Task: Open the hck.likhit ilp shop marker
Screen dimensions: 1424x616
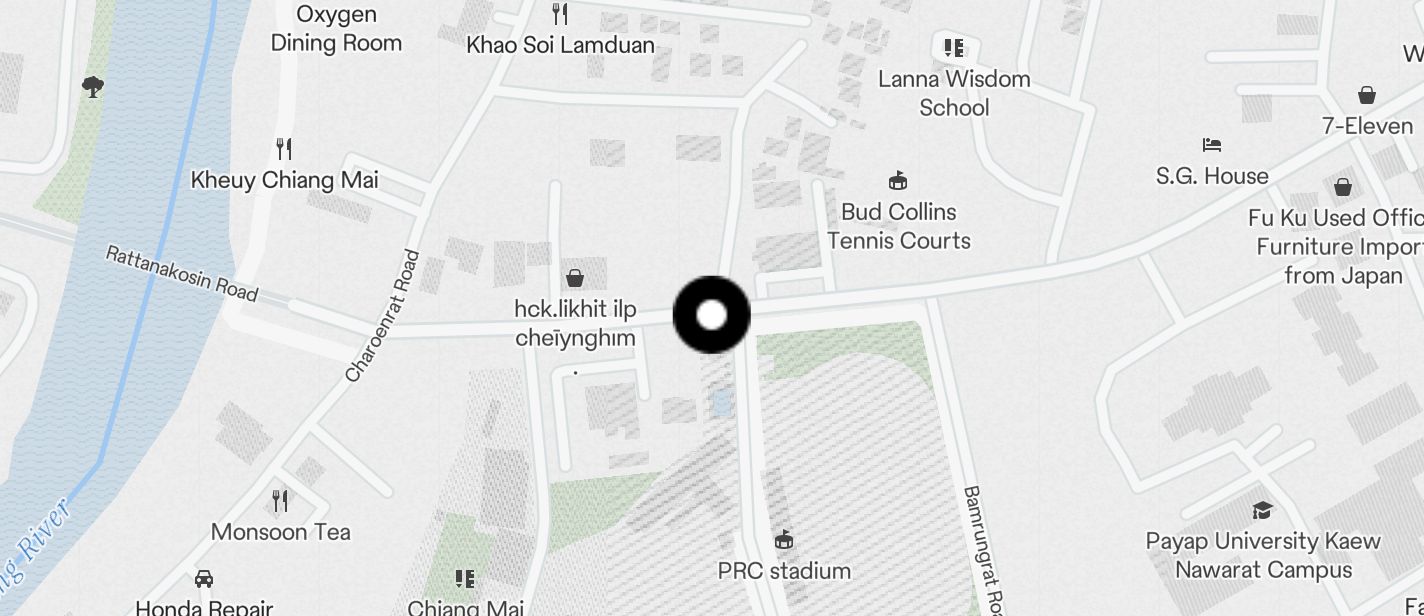Action: pyautogui.click(x=575, y=278)
